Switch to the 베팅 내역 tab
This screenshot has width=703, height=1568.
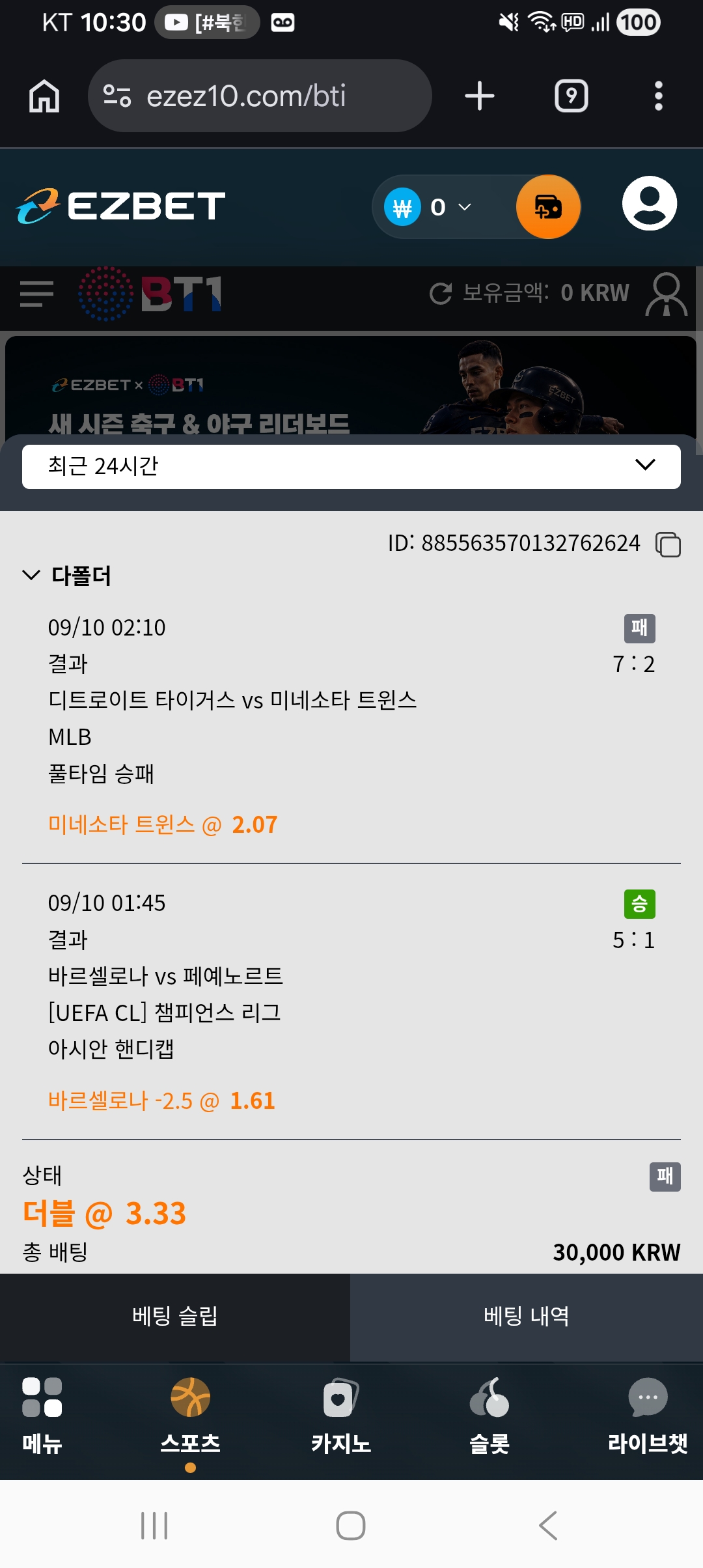(x=527, y=1317)
